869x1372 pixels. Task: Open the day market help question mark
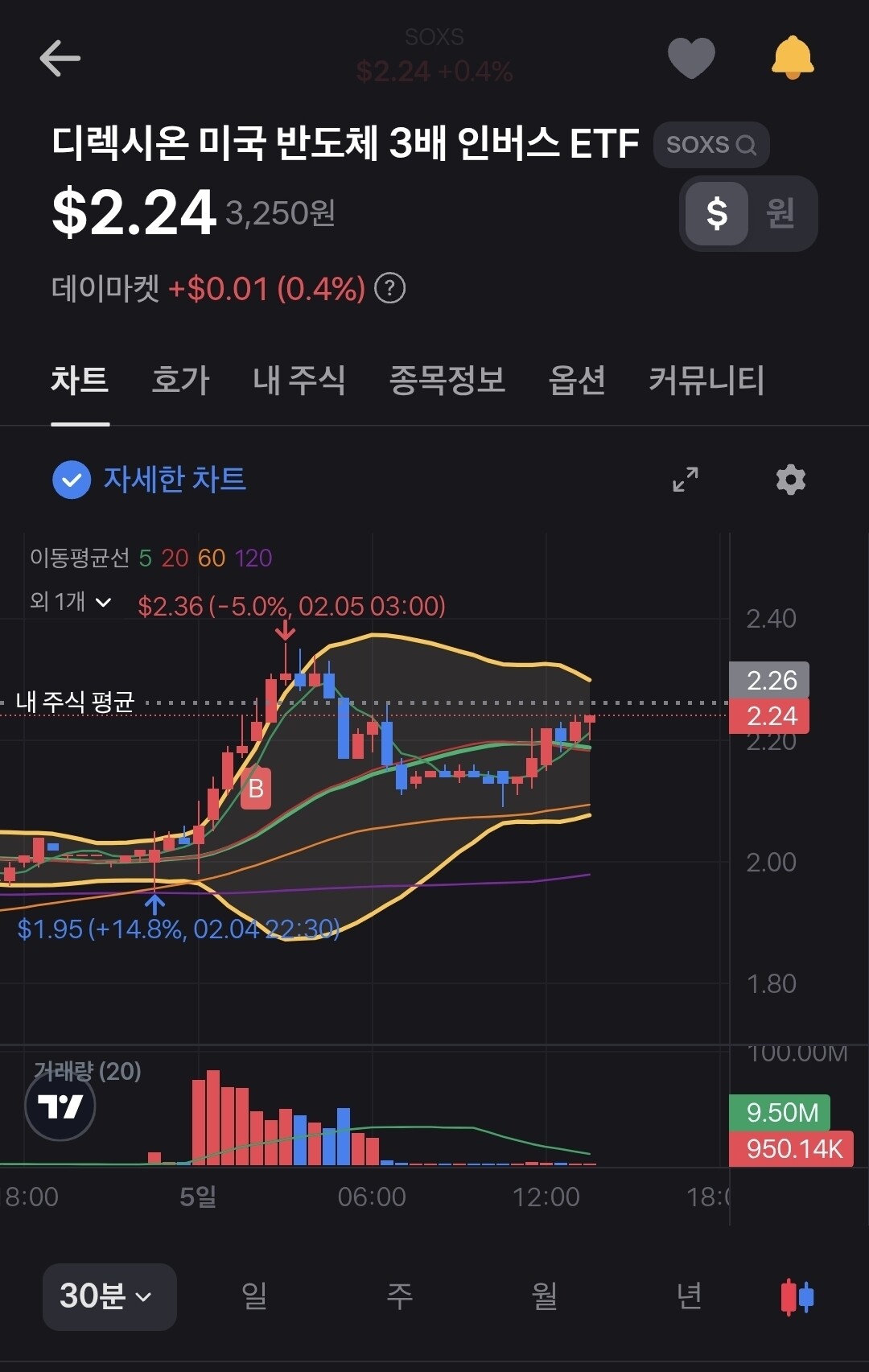click(390, 288)
